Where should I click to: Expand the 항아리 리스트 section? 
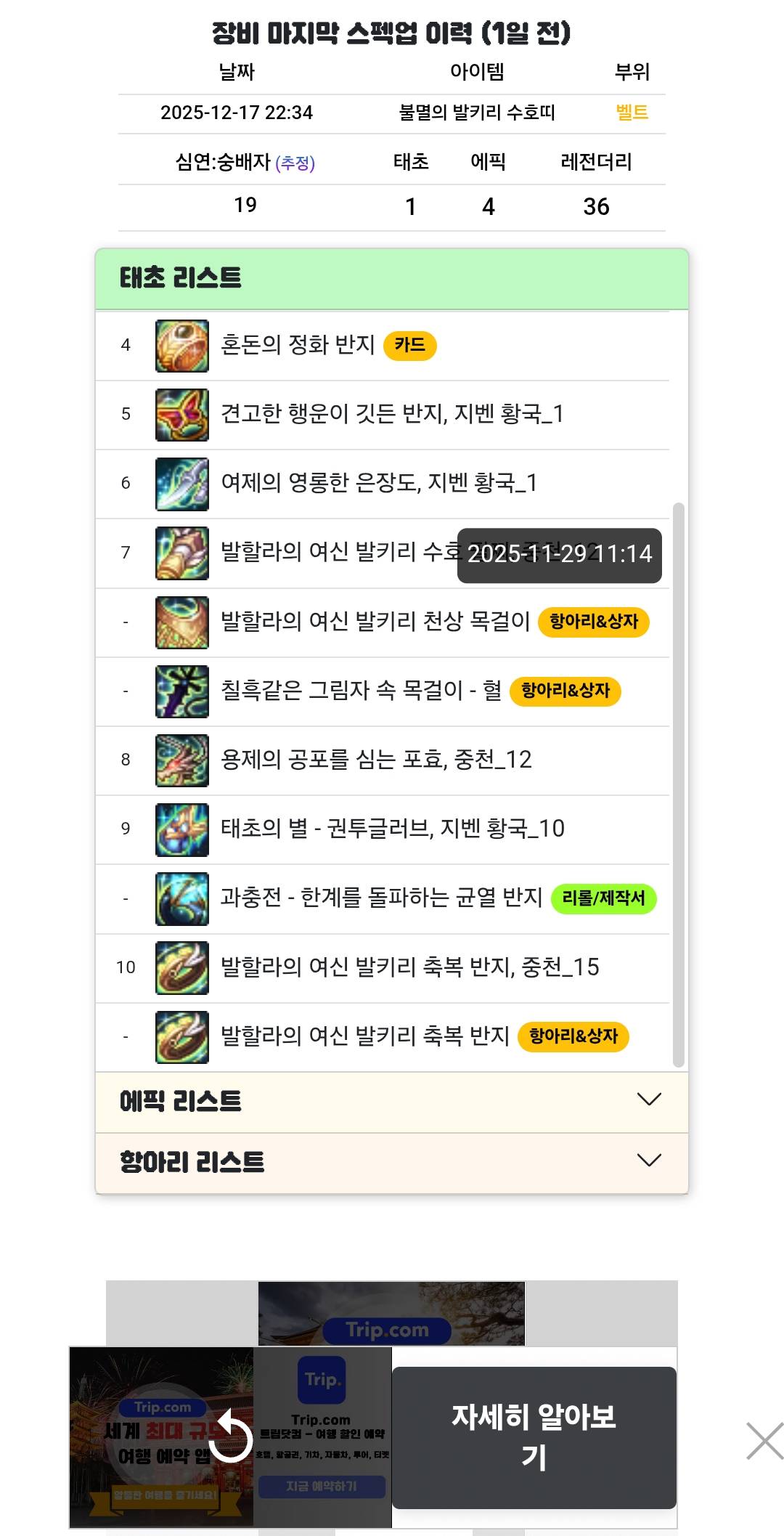pos(391,1161)
